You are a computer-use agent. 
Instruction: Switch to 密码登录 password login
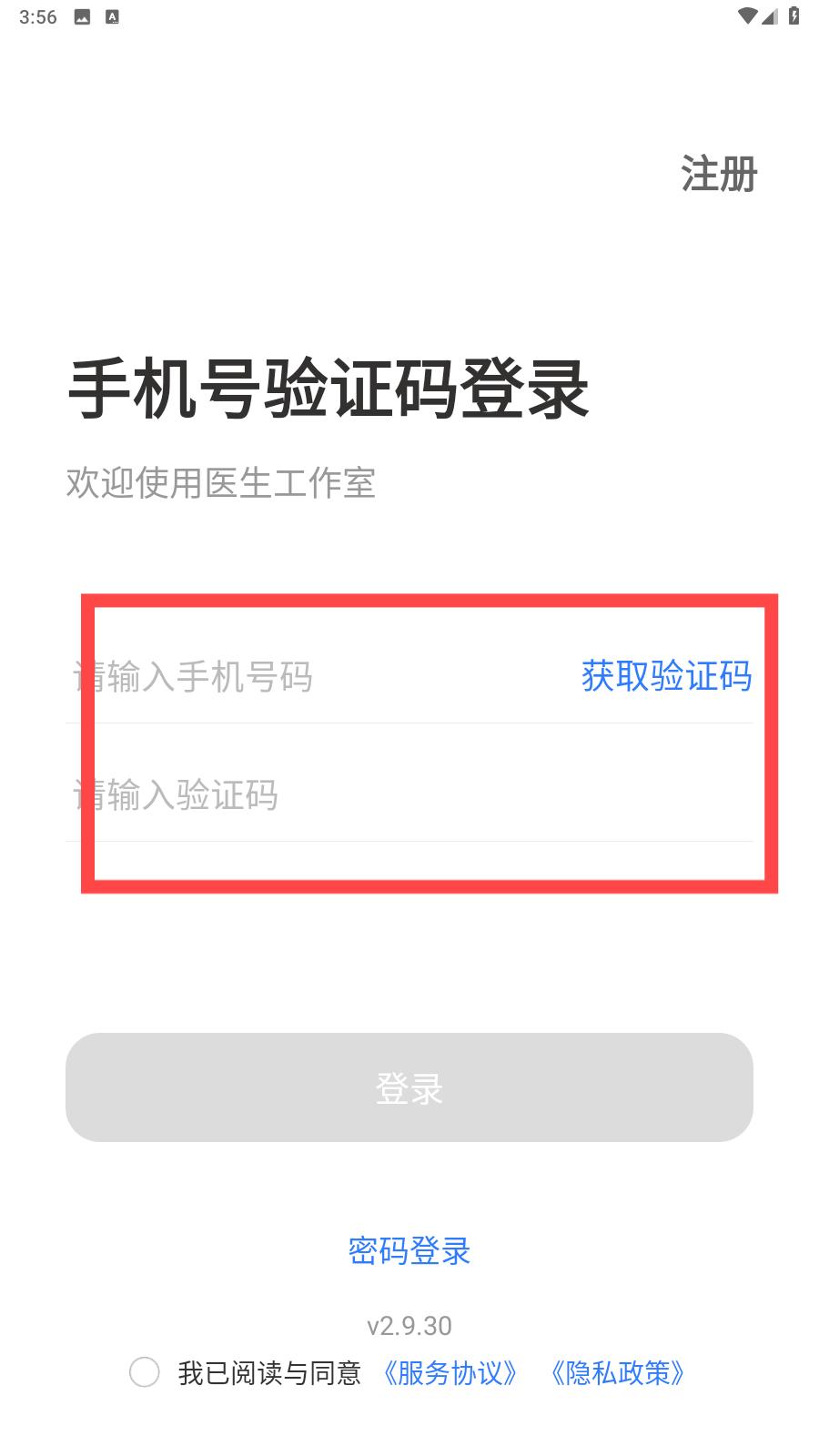click(x=409, y=1251)
